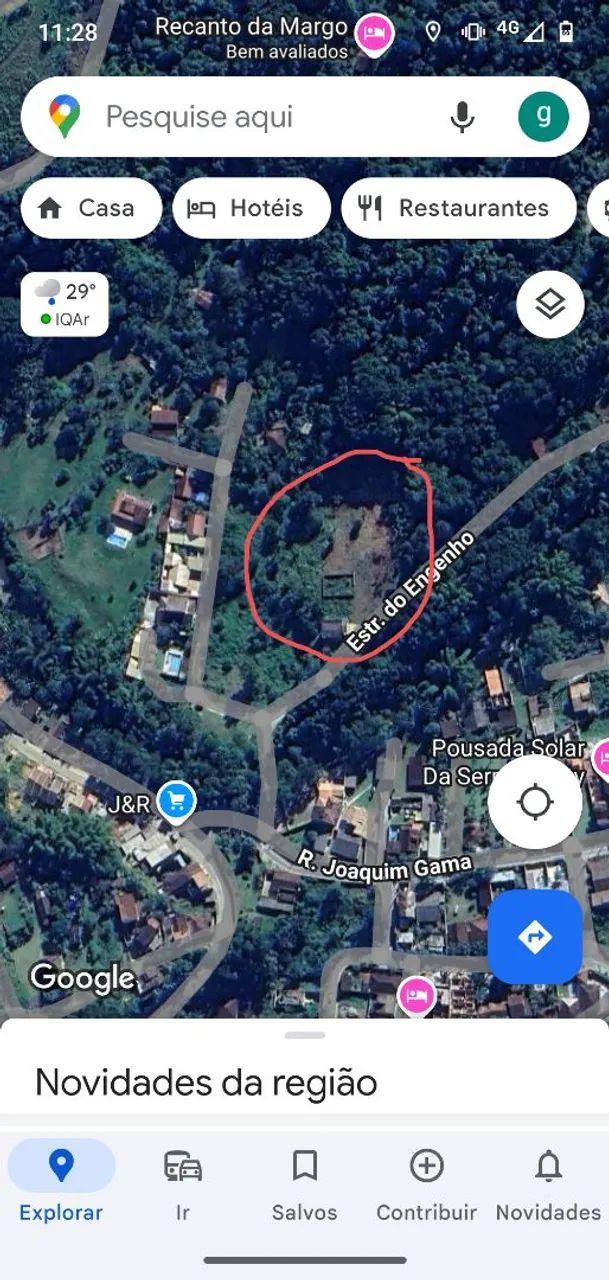Open the account profile avatar
The height and width of the screenshot is (1280, 609).
pyautogui.click(x=543, y=117)
